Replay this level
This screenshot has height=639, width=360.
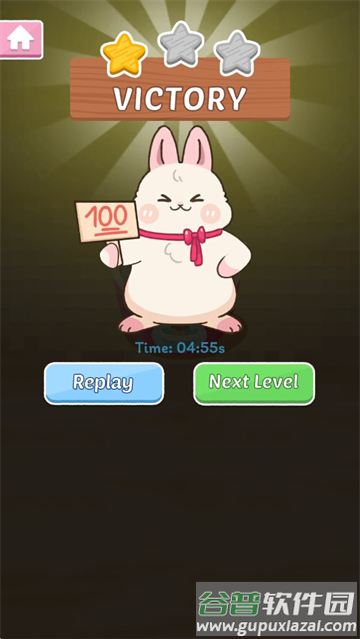pos(104,383)
